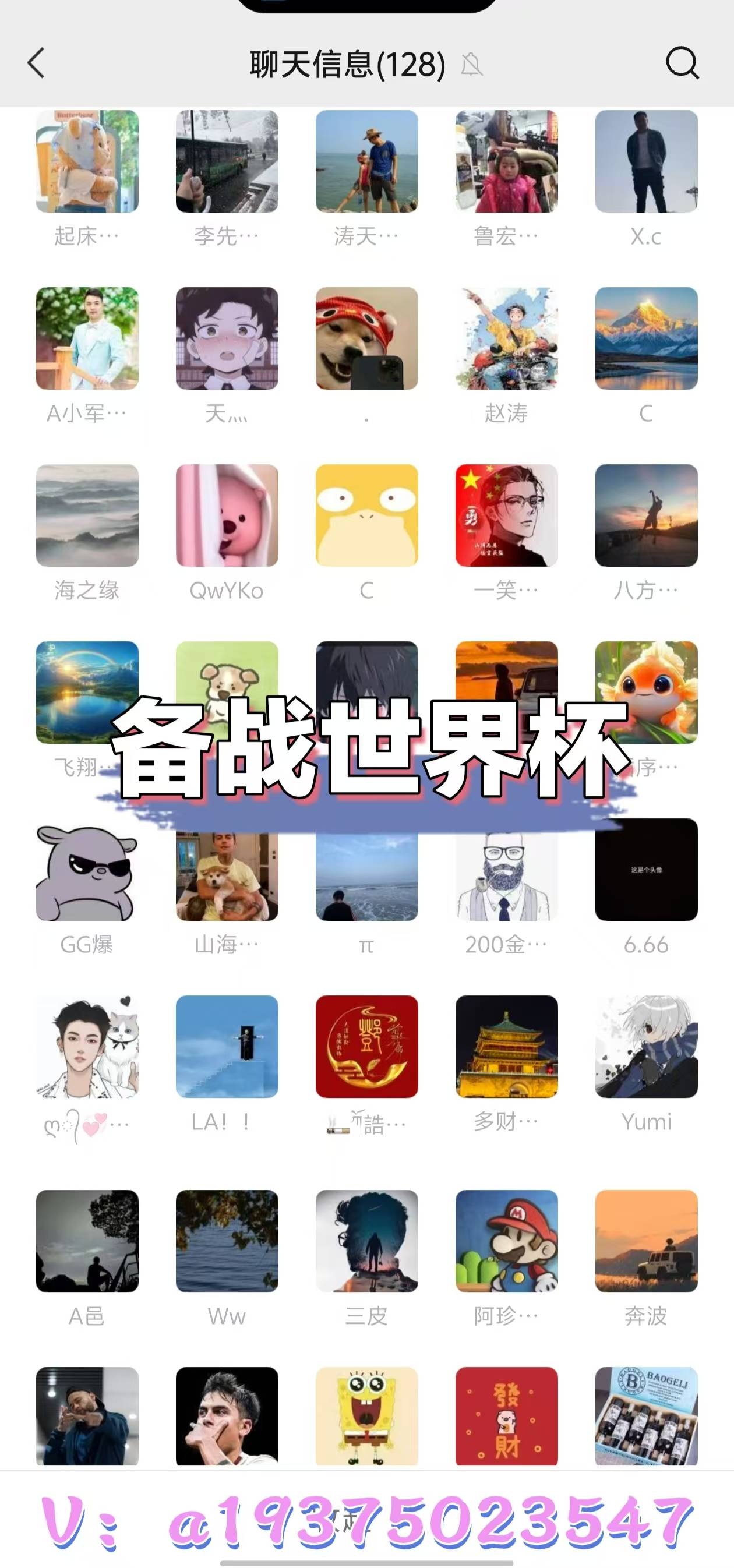
Task: Open member Yumi's profile
Action: pyautogui.click(x=646, y=1046)
